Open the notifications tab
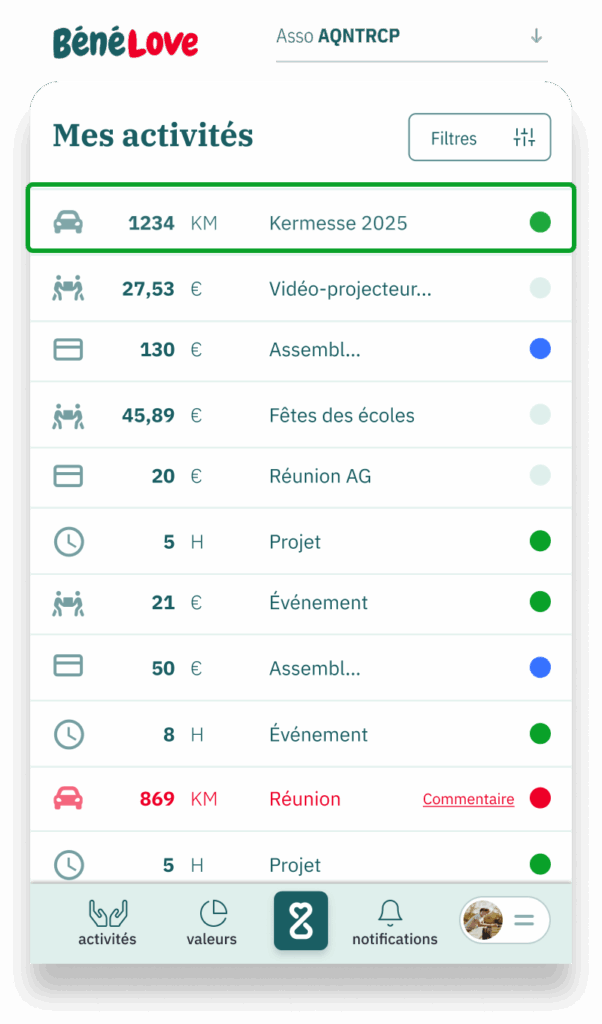This screenshot has width=602, height=1024. pos(394,922)
